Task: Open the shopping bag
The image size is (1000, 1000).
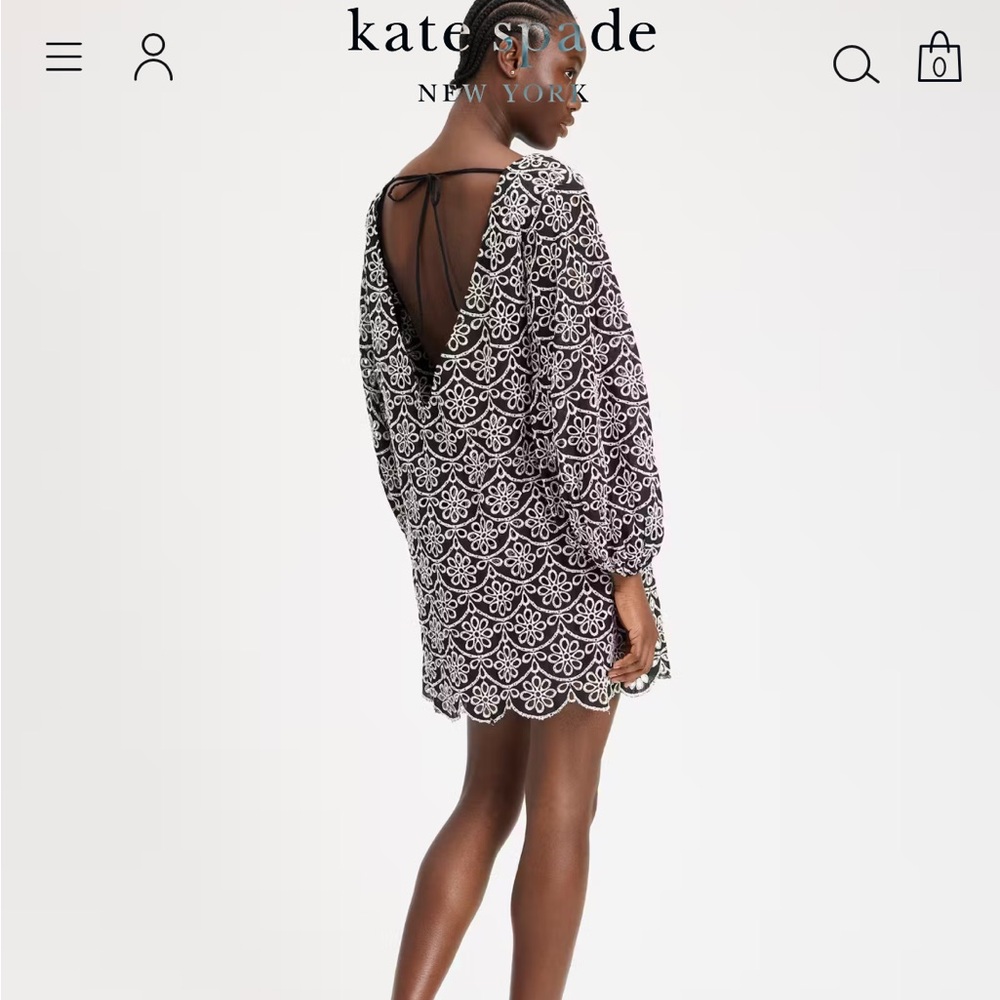Action: [x=939, y=58]
